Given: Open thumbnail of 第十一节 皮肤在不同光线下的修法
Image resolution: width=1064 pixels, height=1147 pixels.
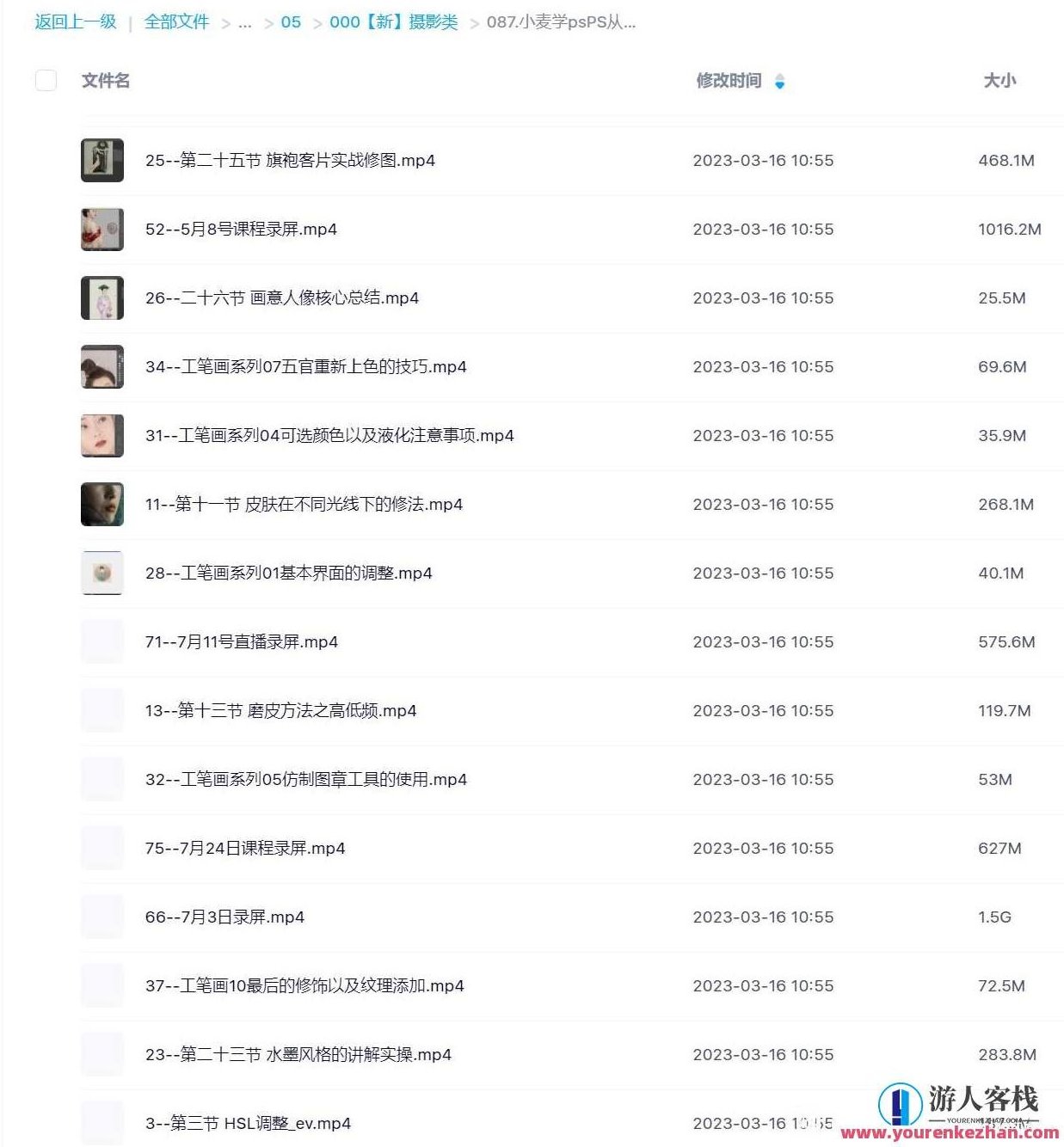Looking at the screenshot, I should [101, 504].
